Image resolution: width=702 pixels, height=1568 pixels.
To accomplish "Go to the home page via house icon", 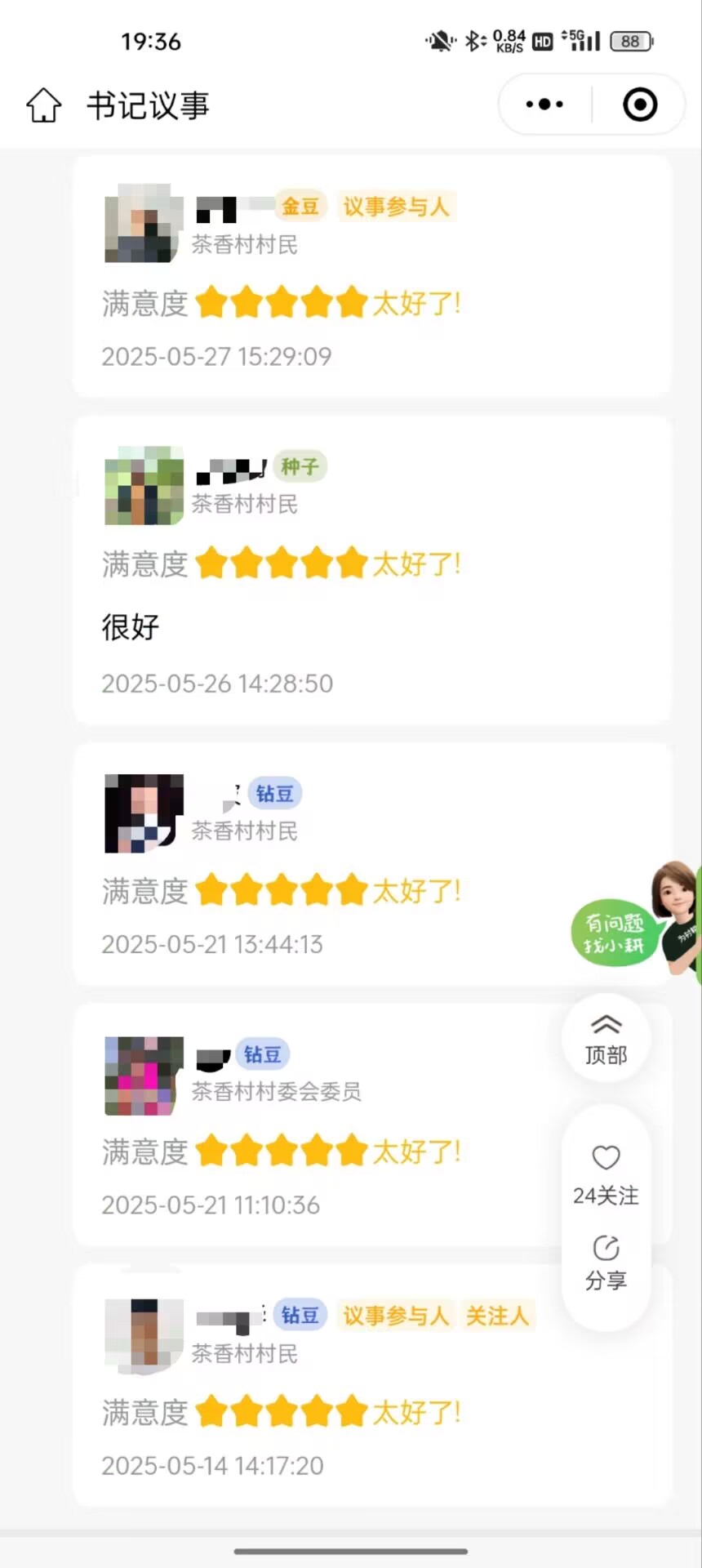I will click(44, 105).
